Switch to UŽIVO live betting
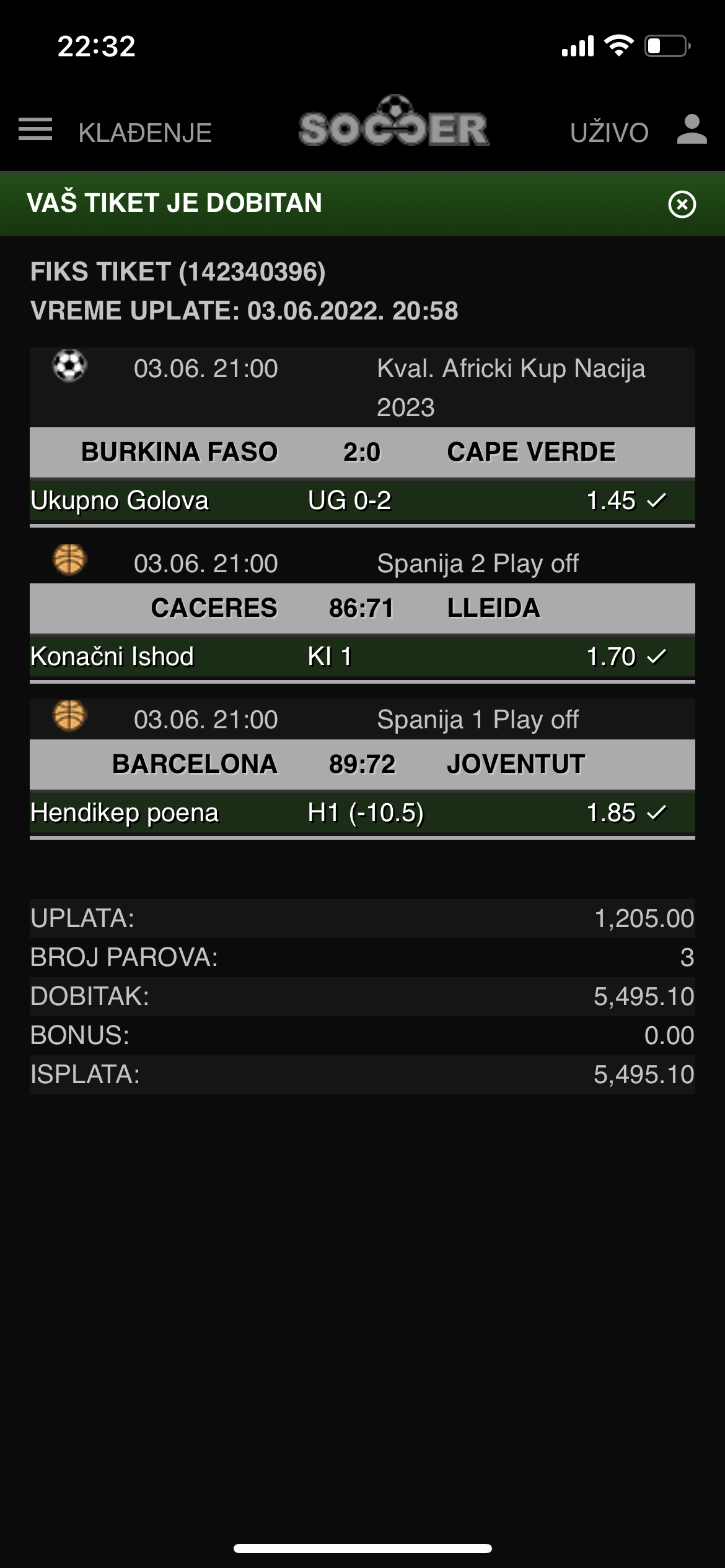Viewport: 725px width, 1568px height. pos(609,133)
